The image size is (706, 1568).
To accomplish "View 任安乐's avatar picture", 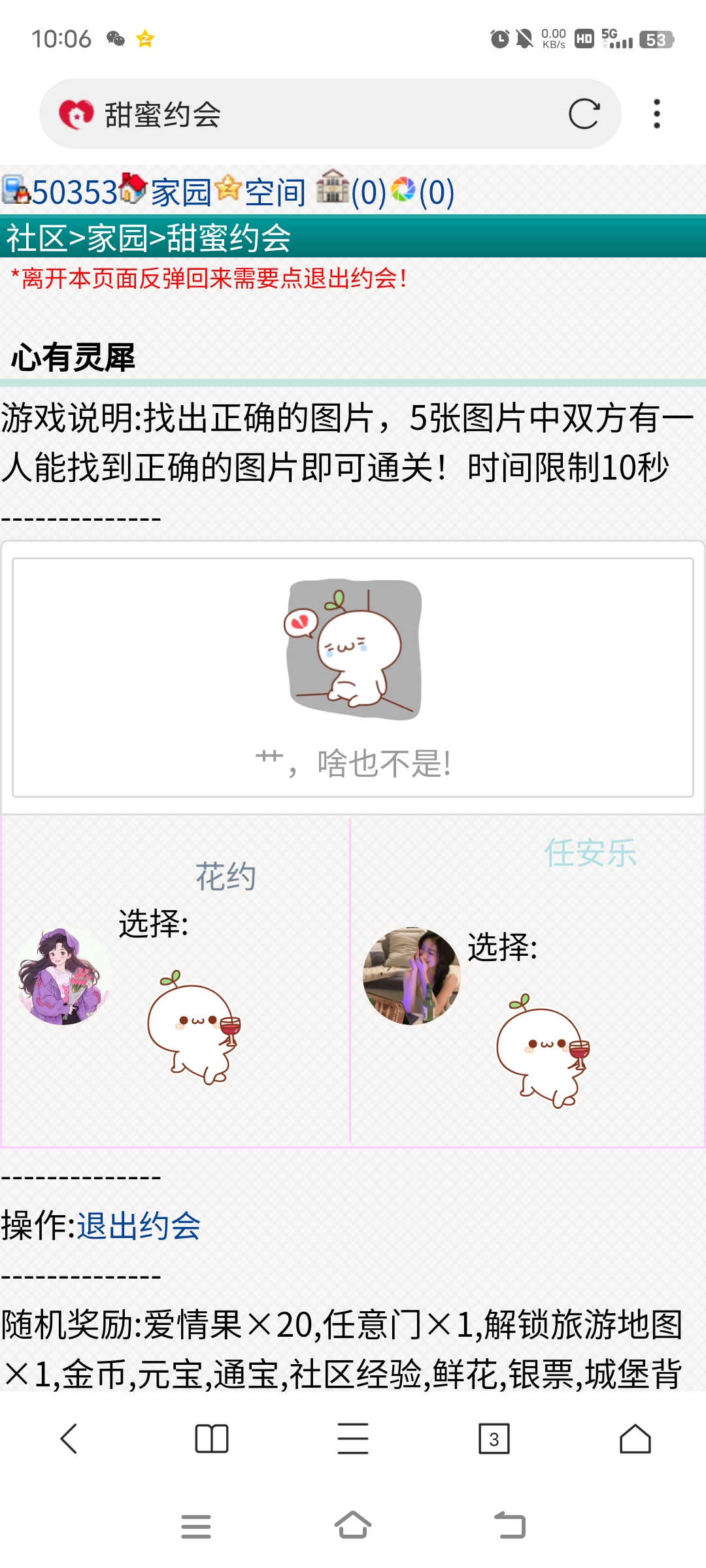I will 412,976.
